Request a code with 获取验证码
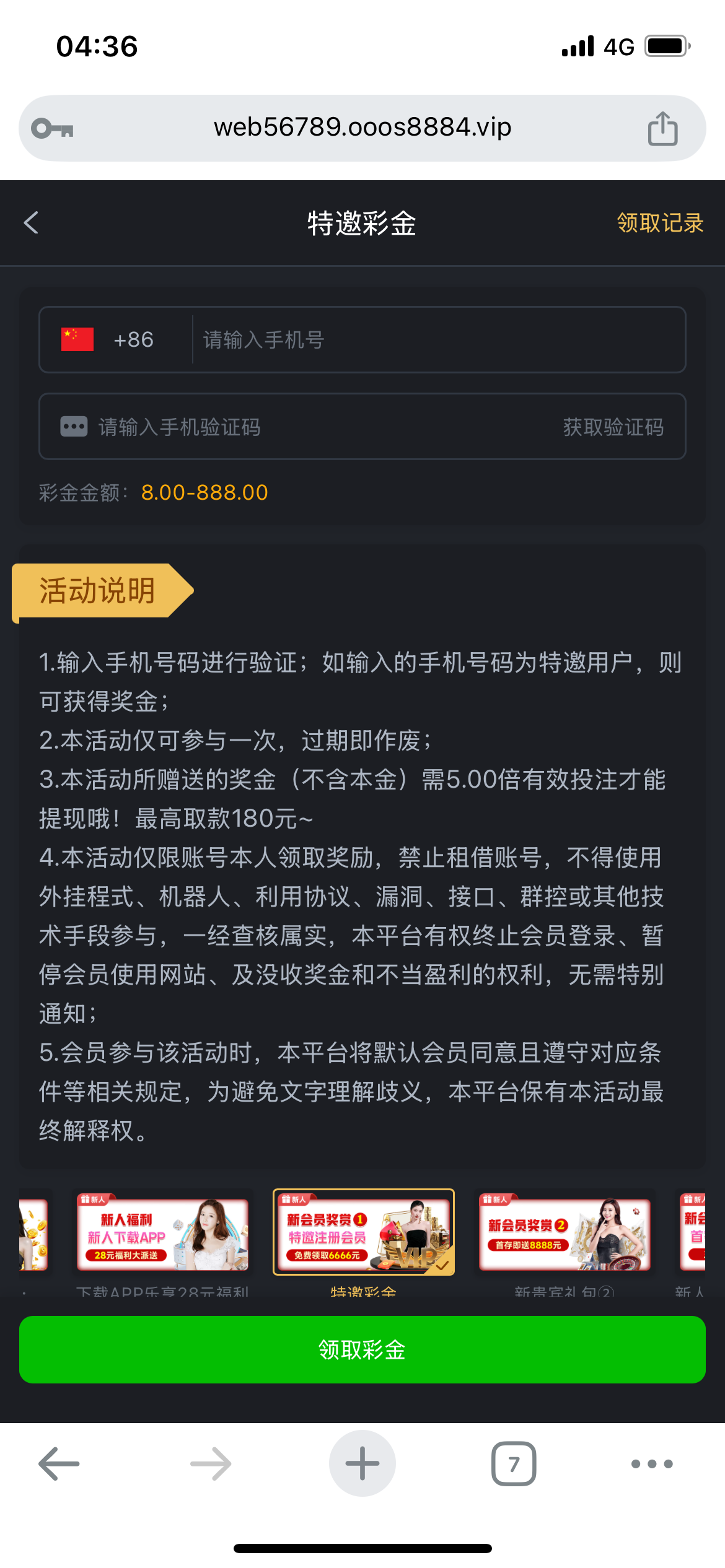This screenshot has height=1568, width=725. click(x=613, y=427)
